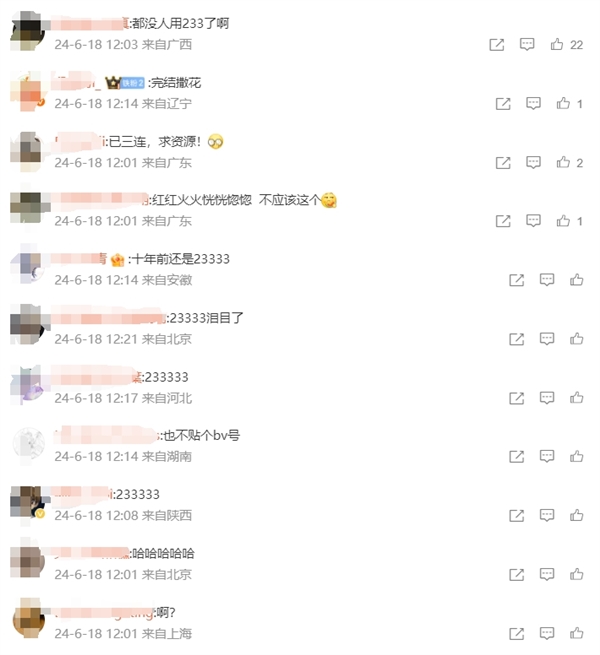
Task: Reply to the comment "都没人用233了啊"
Action: pos(527,44)
